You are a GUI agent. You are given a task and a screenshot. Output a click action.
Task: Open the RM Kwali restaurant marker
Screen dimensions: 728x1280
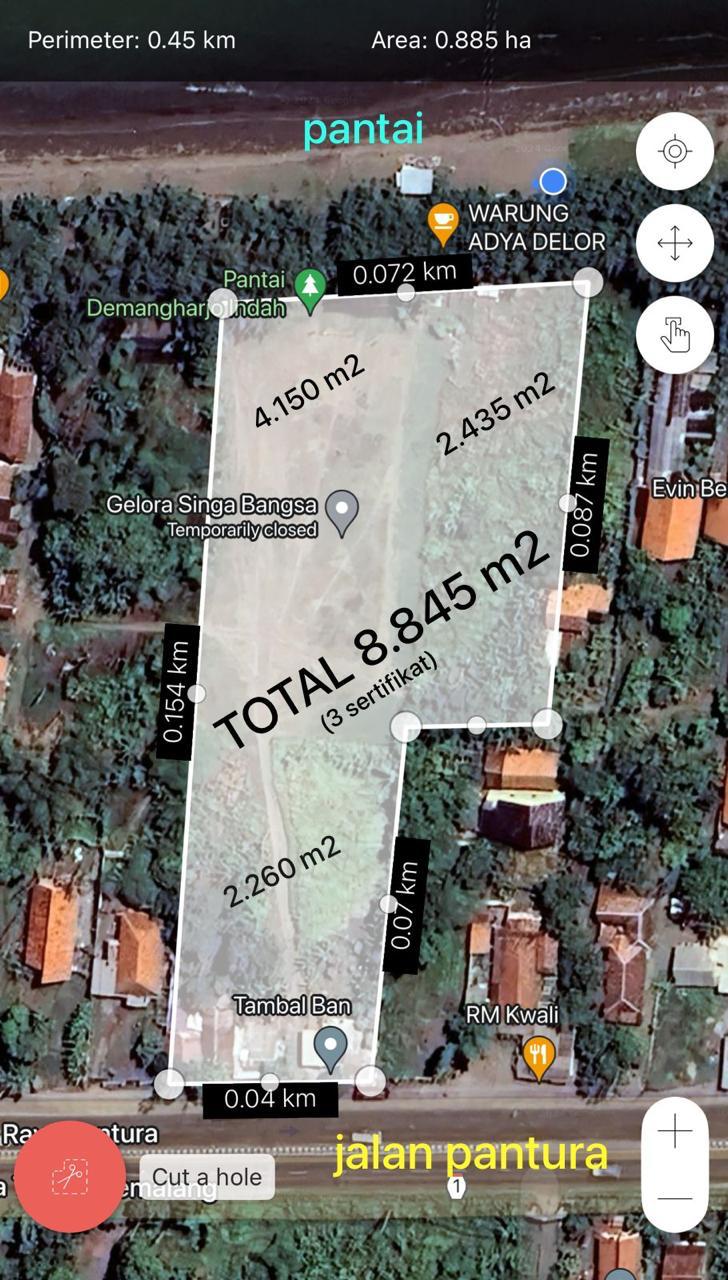tap(539, 1057)
